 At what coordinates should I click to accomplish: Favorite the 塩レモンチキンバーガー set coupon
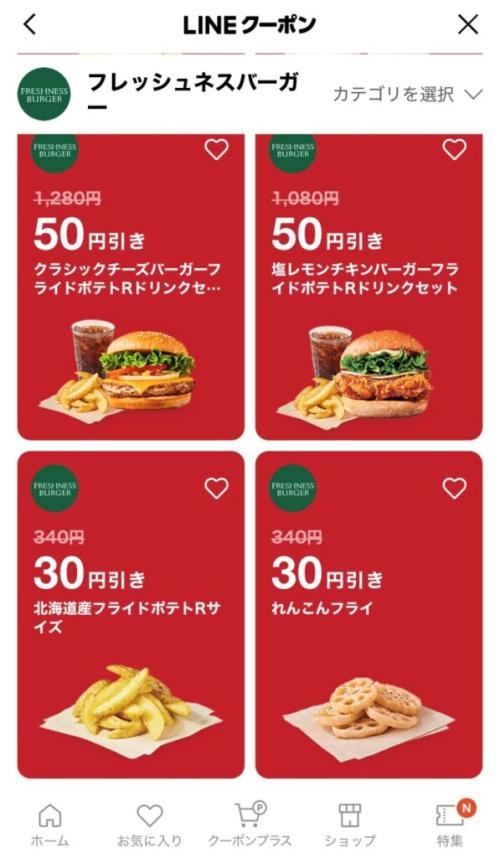click(455, 149)
